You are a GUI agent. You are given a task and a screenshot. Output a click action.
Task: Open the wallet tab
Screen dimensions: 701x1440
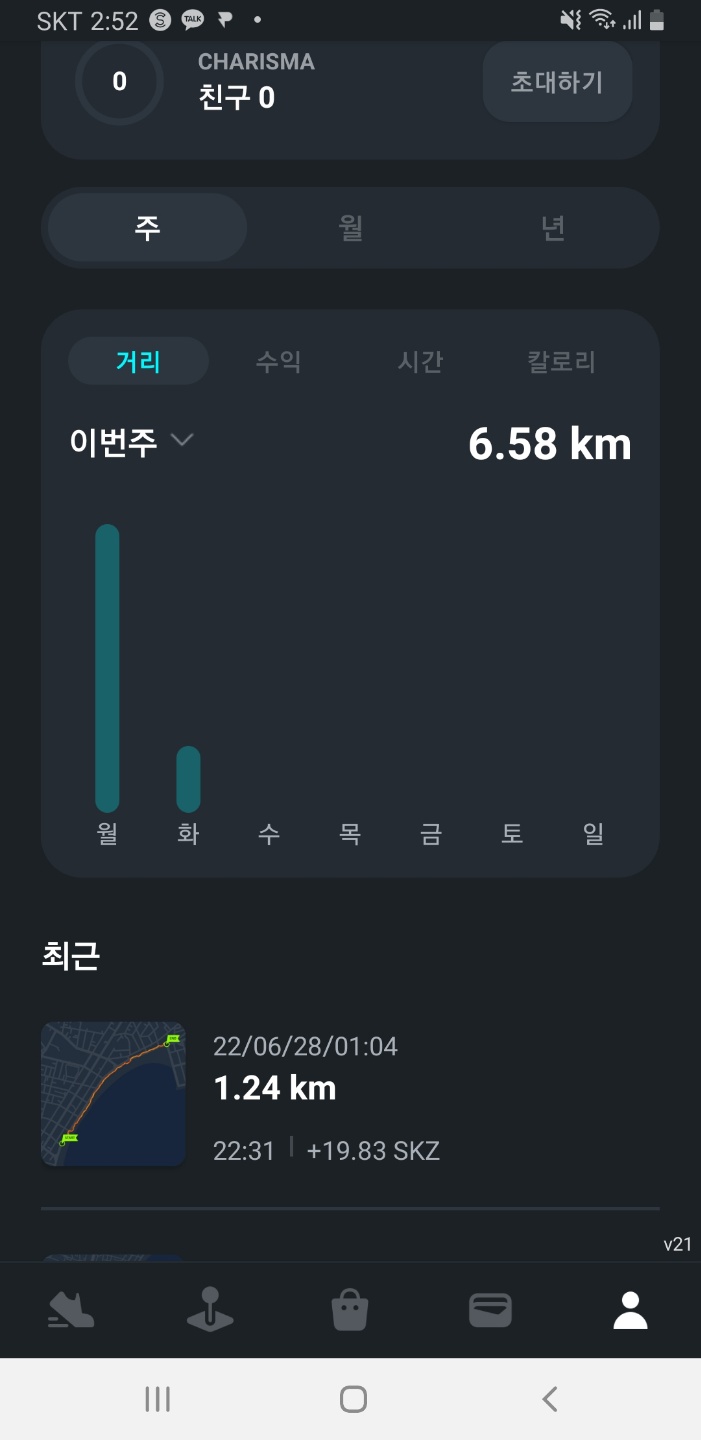[490, 1309]
